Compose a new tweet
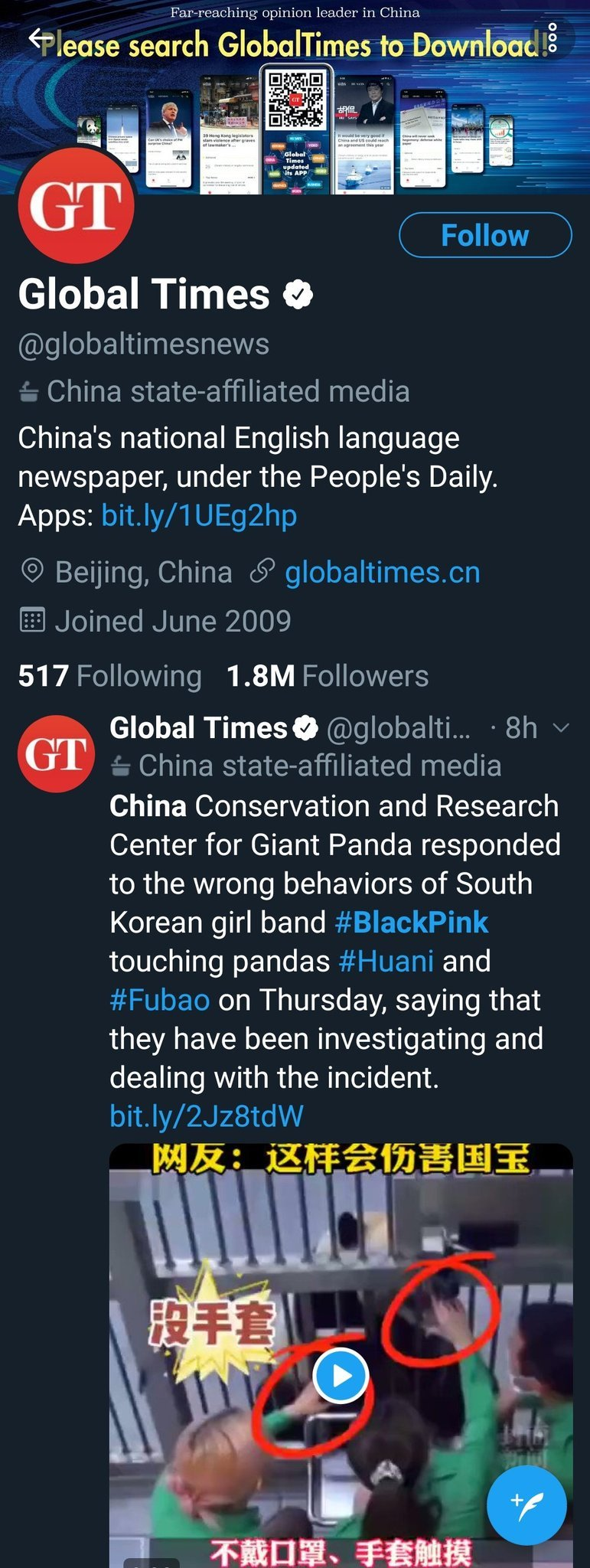Screen dimensions: 590x1568 (526, 1505)
